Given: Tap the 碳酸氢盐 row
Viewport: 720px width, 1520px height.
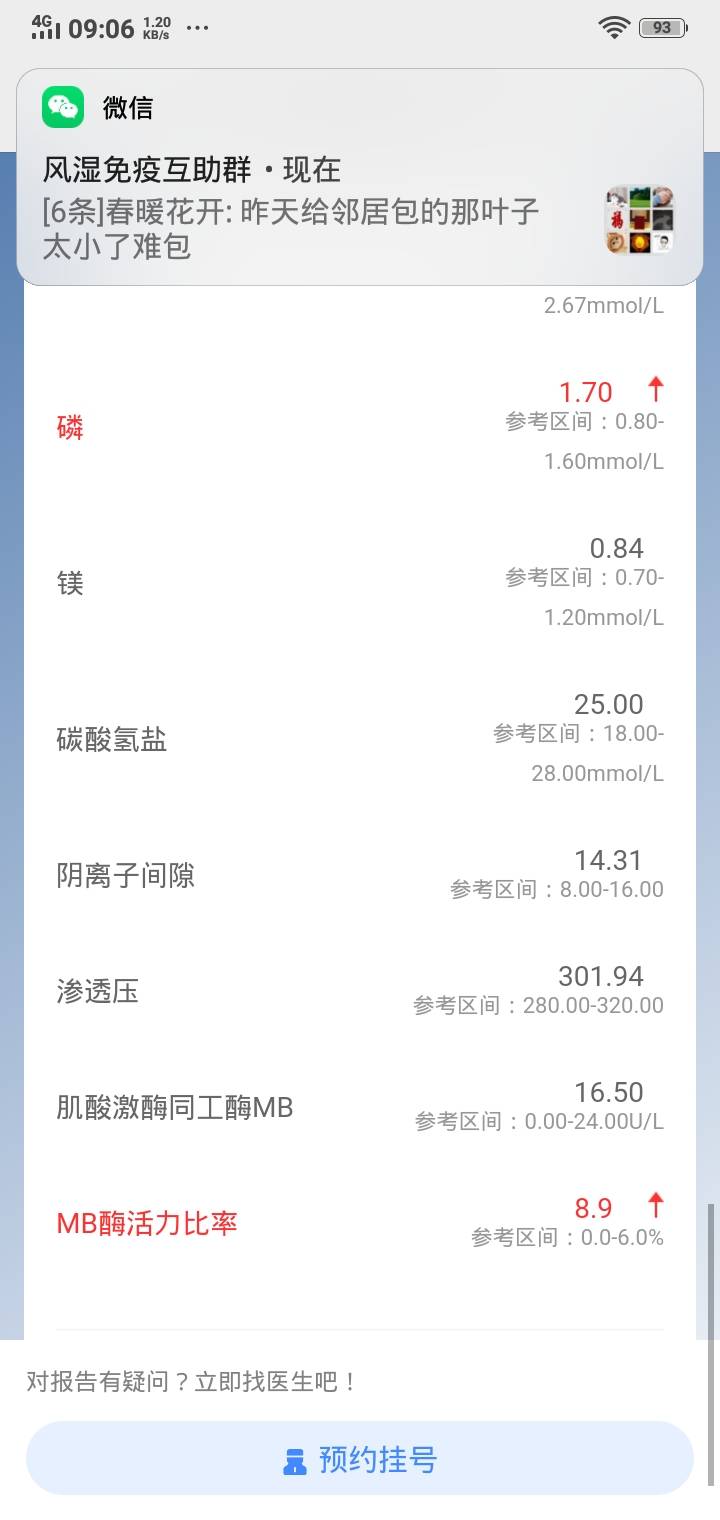Looking at the screenshot, I should 110,740.
